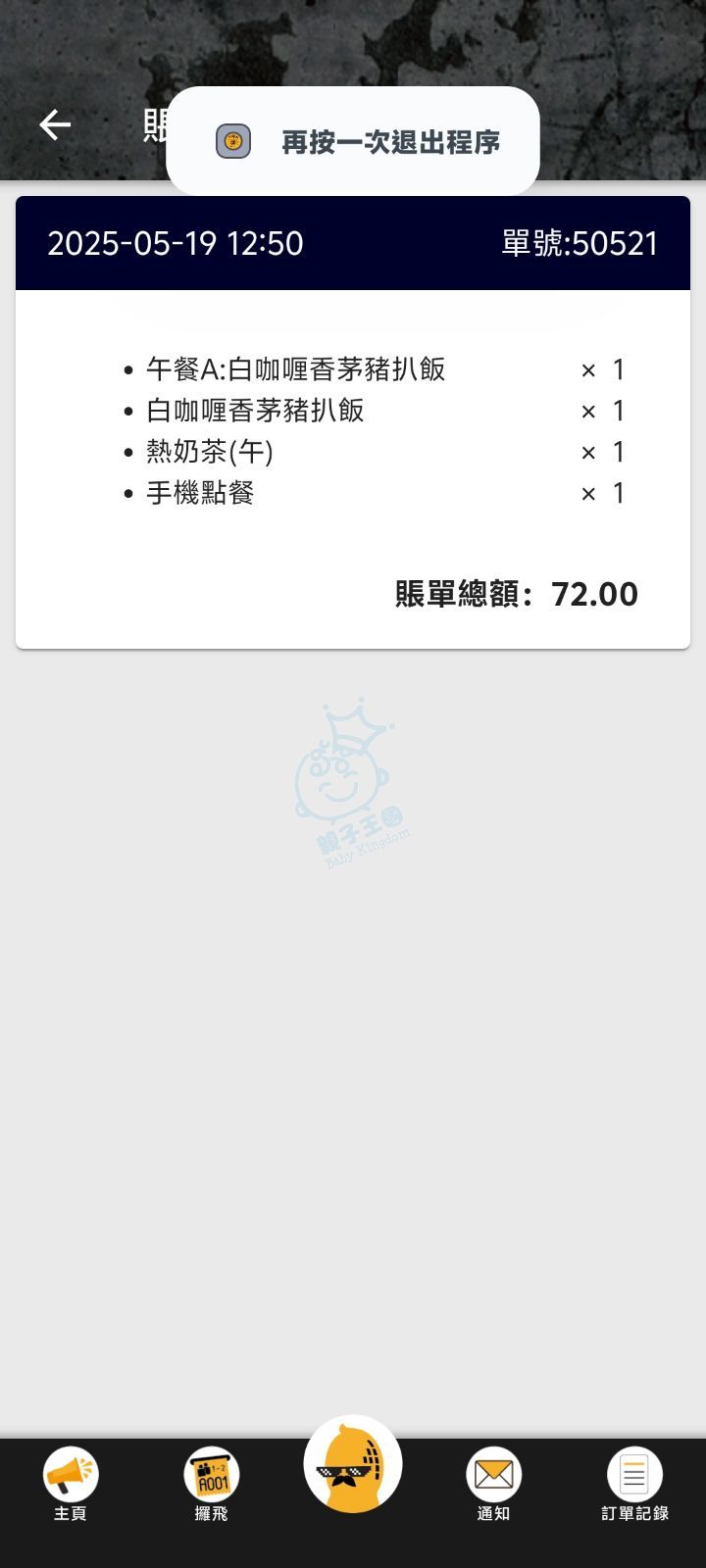Viewport: 706px width, 1568px height.
Task: Tap the back arrow at top left
Action: 54,124
